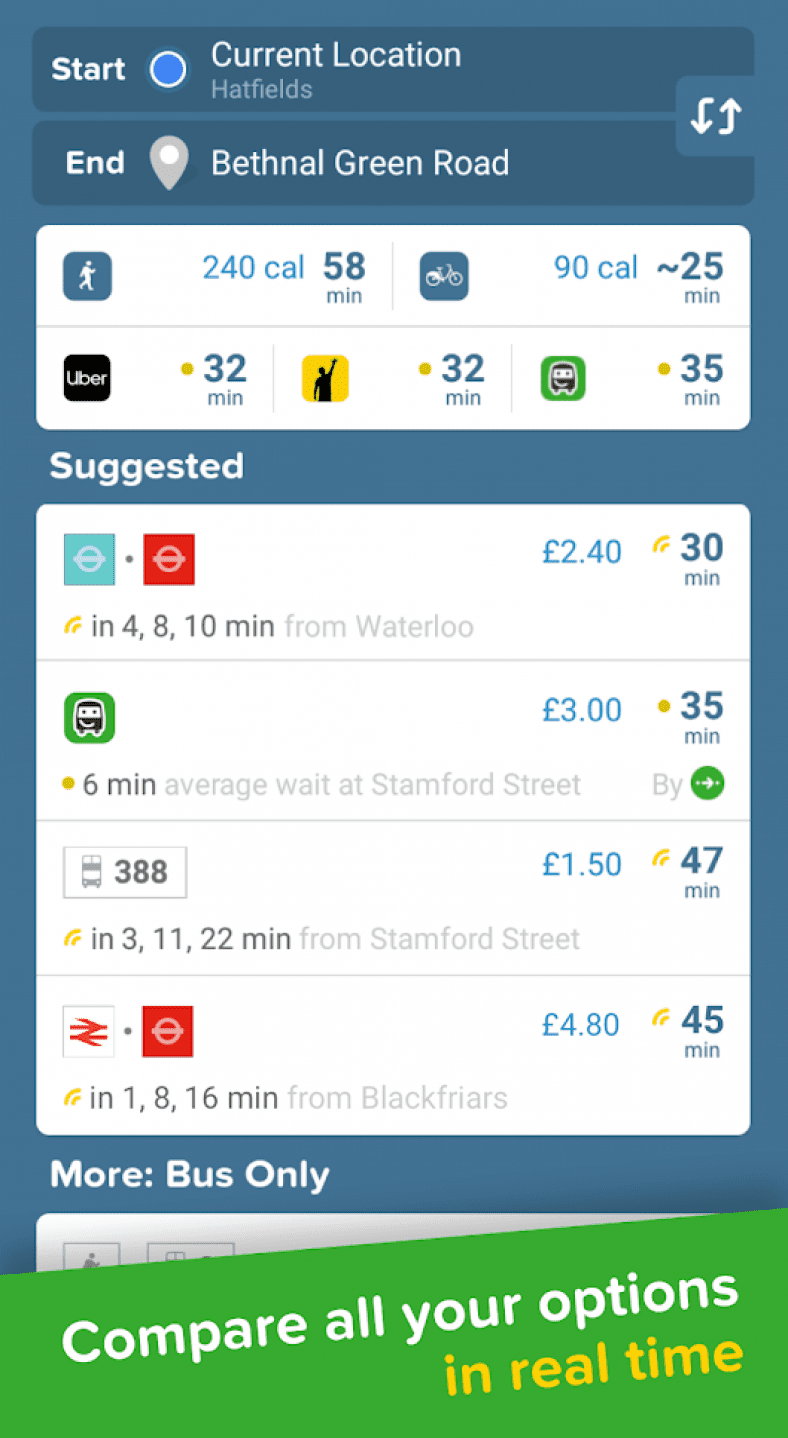The height and width of the screenshot is (1438, 788).
Task: Choose the green bus icon showing 35 min
Action: pyautogui.click(x=563, y=378)
